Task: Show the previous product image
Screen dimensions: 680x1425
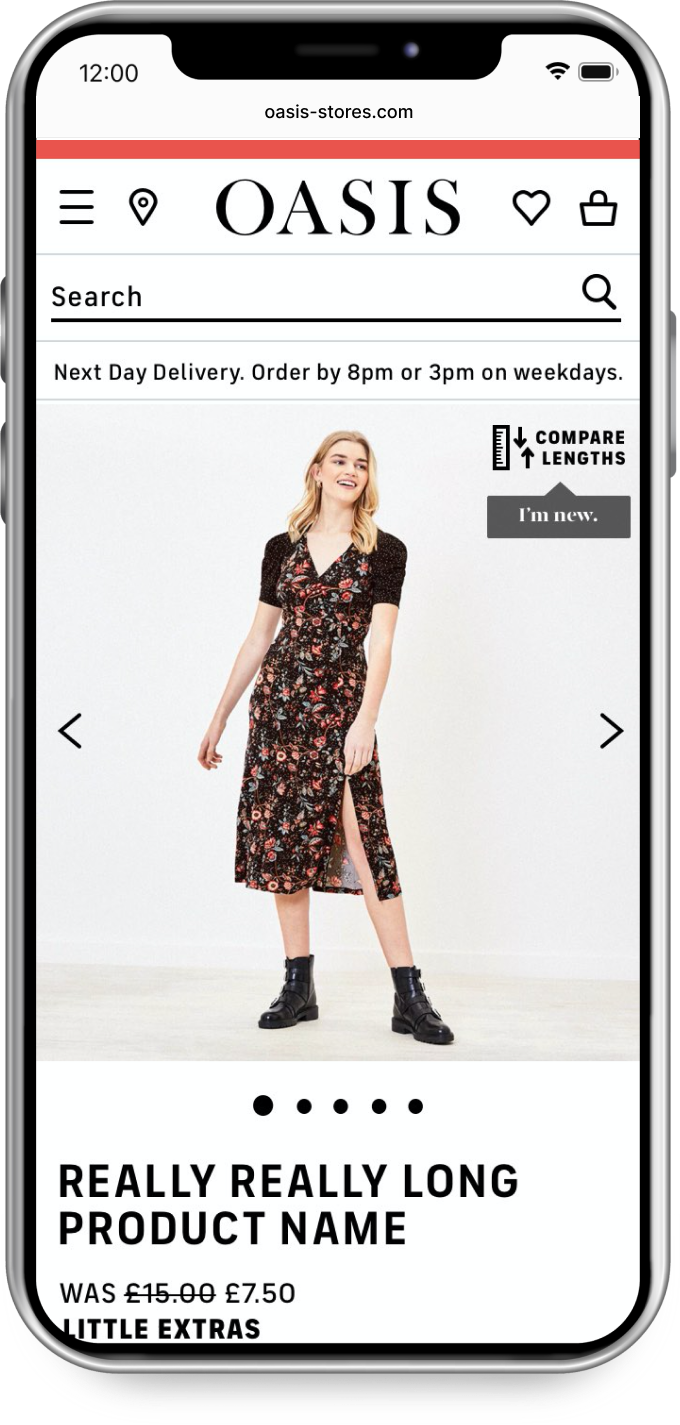Action: click(x=70, y=731)
